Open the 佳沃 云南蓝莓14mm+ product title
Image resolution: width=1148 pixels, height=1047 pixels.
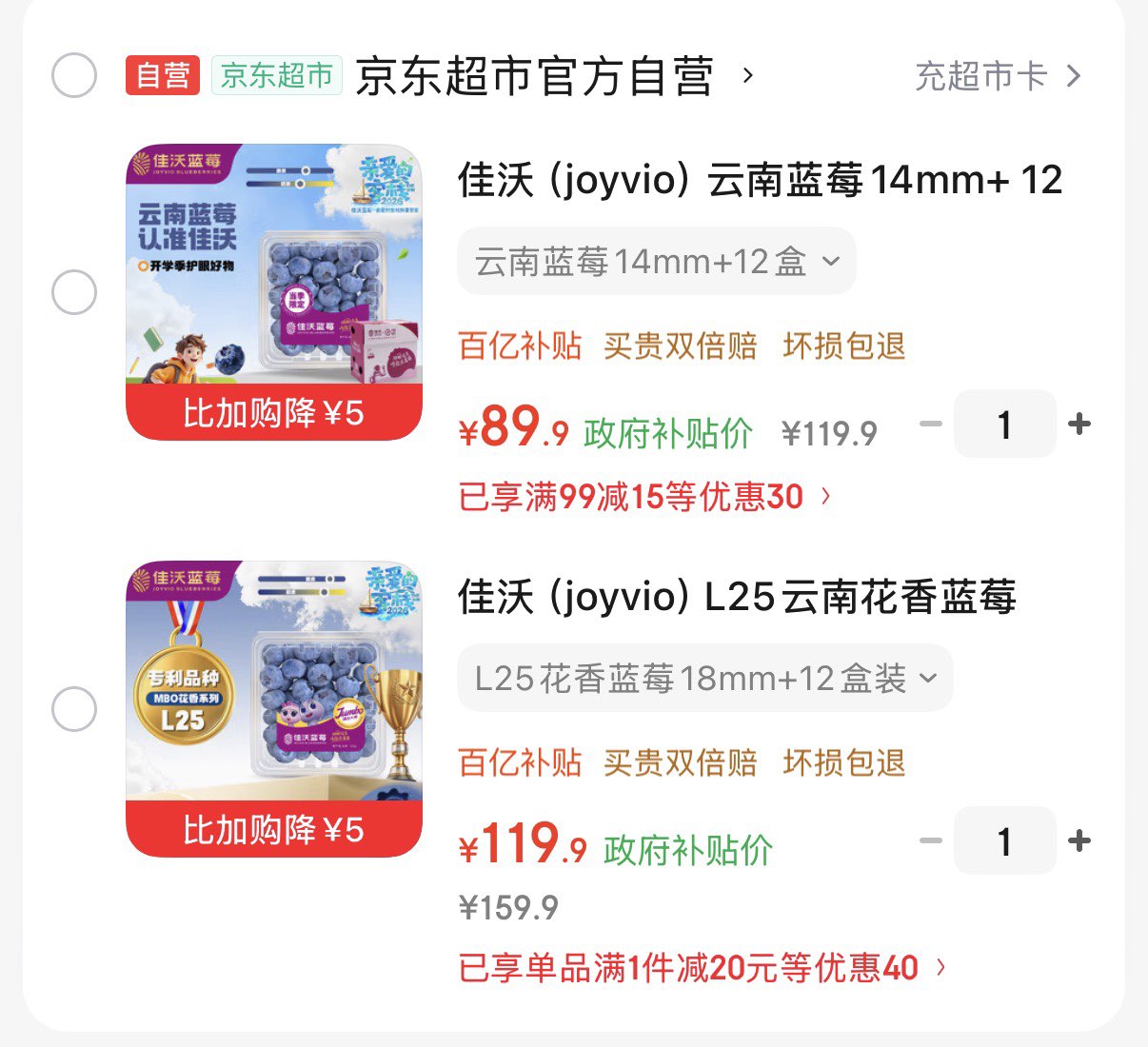click(x=759, y=180)
